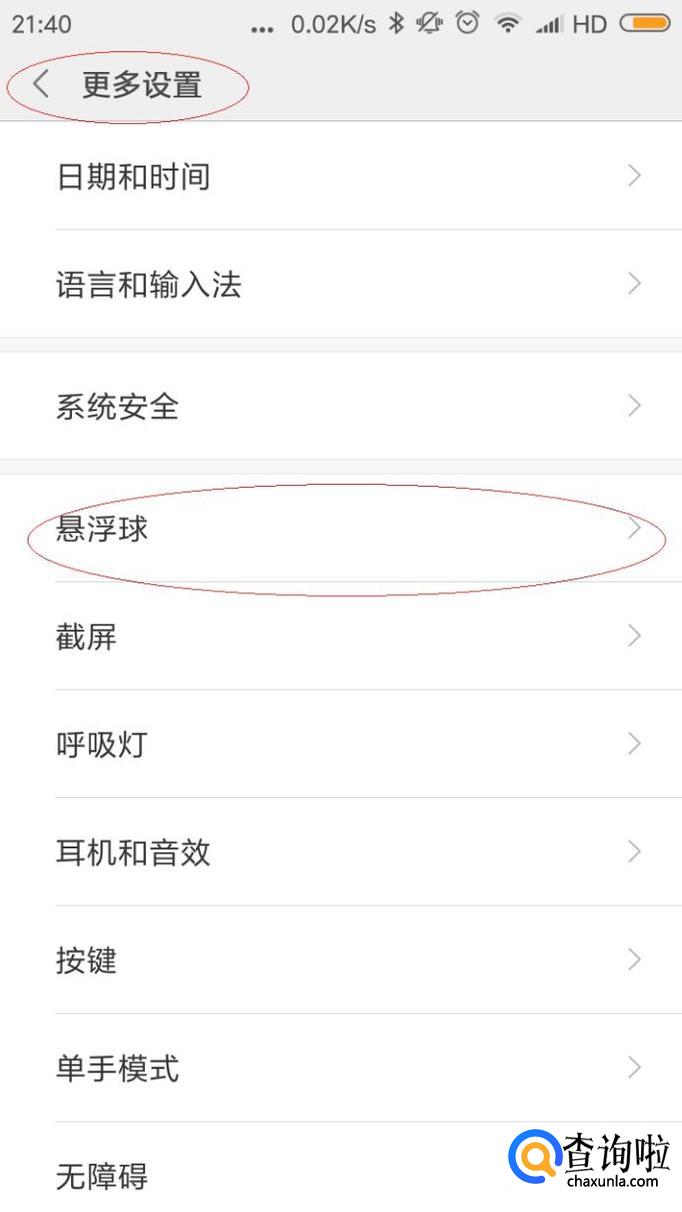Viewport: 682px width, 1212px height.
Task: Open the 悬浮球 setting
Action: click(x=340, y=529)
